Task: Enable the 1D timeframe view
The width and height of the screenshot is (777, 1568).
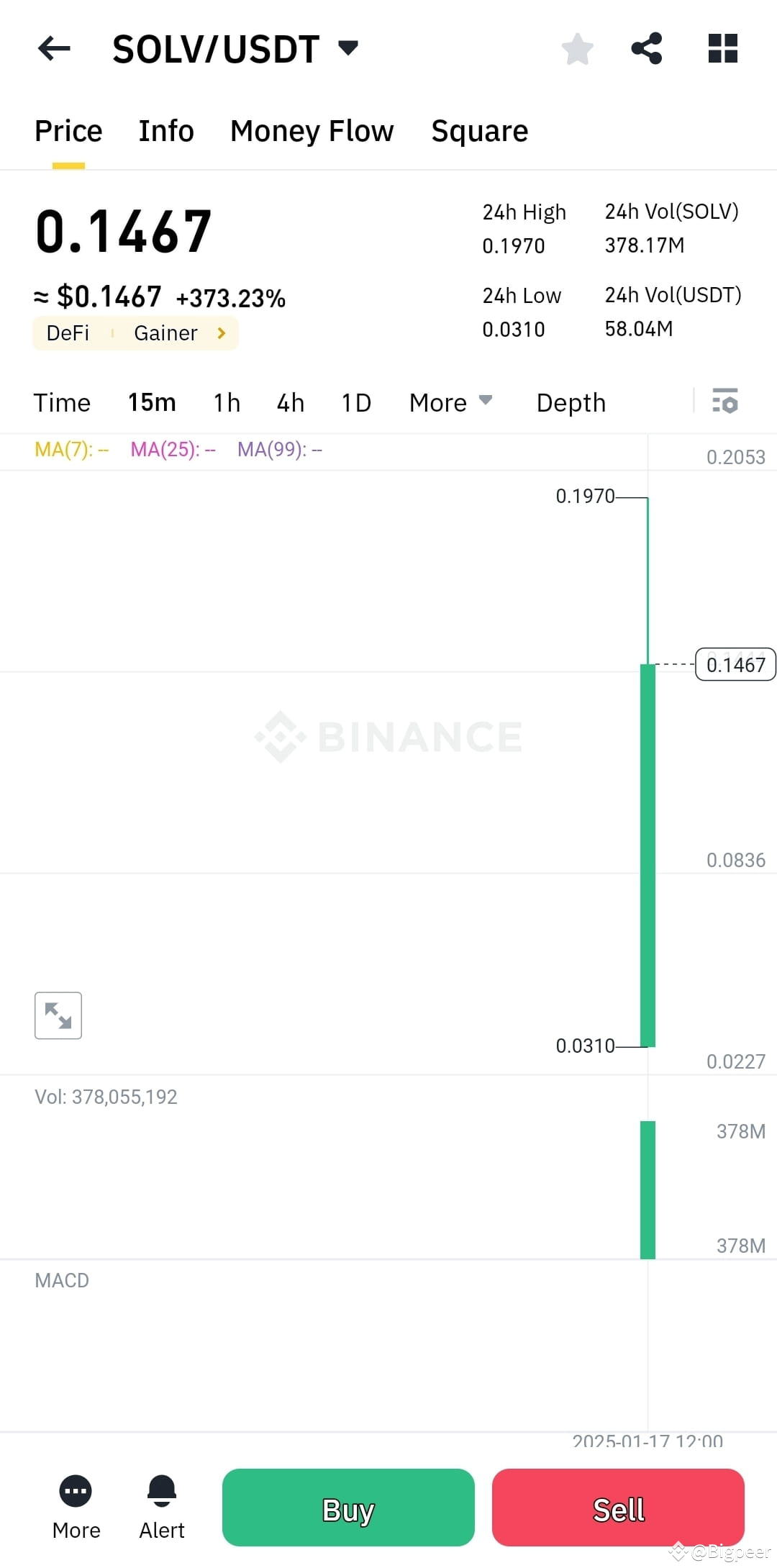Action: [355, 402]
